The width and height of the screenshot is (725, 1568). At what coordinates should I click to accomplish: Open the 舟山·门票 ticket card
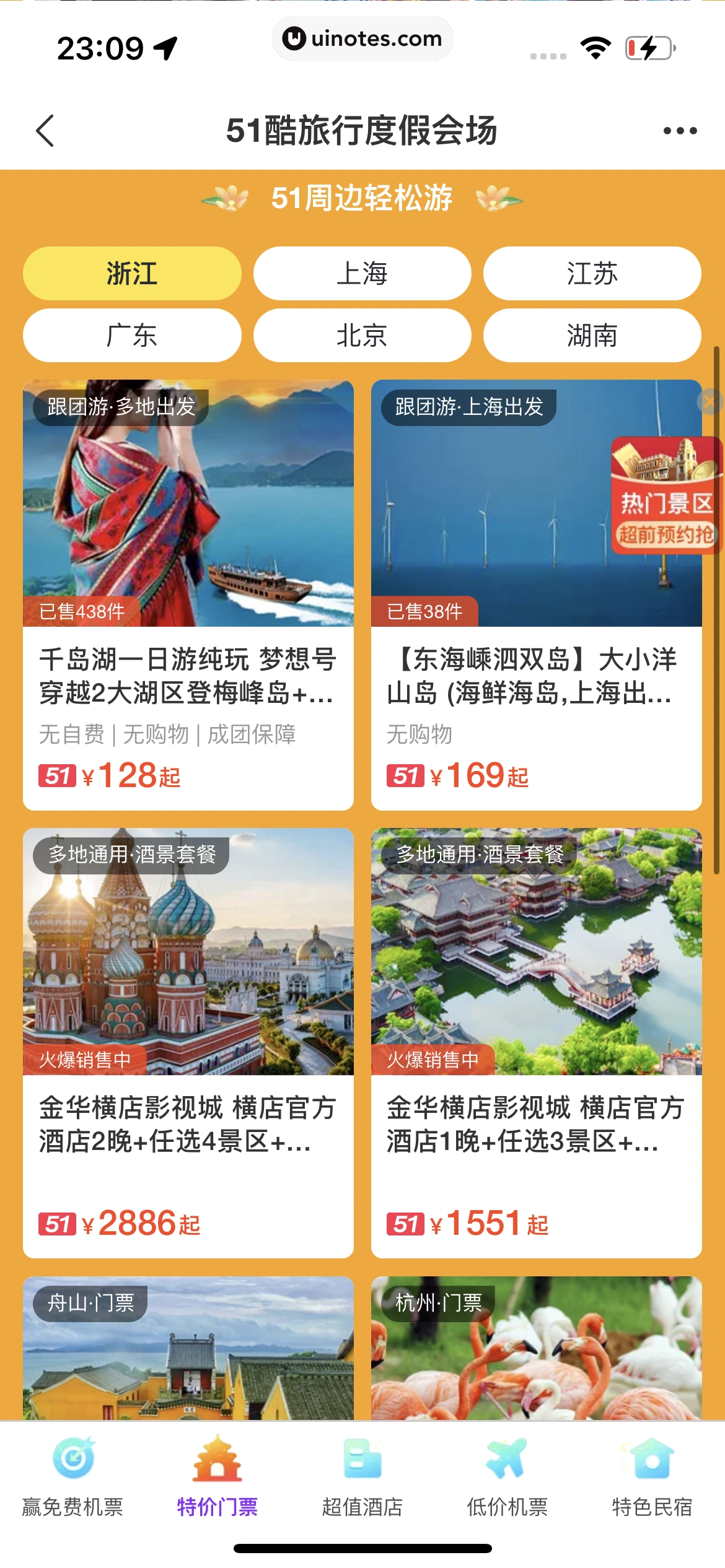coord(188,1350)
